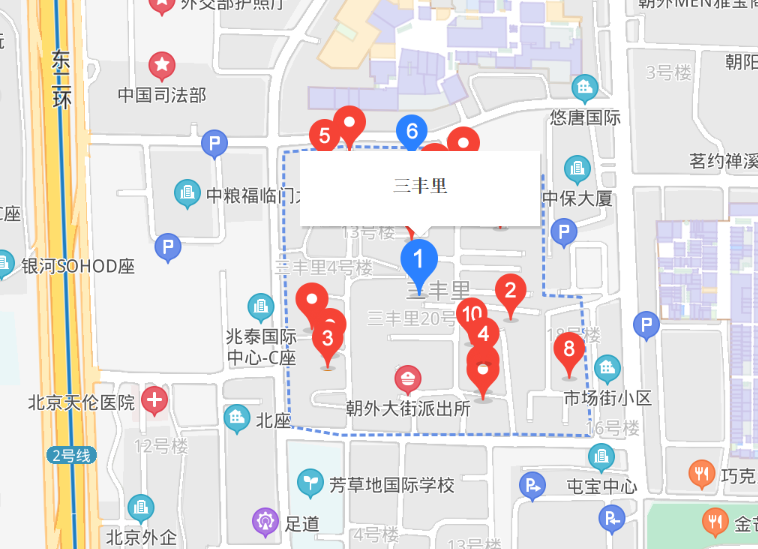Select the red marker numbered 2
The width and height of the screenshot is (758, 549).
tap(511, 292)
